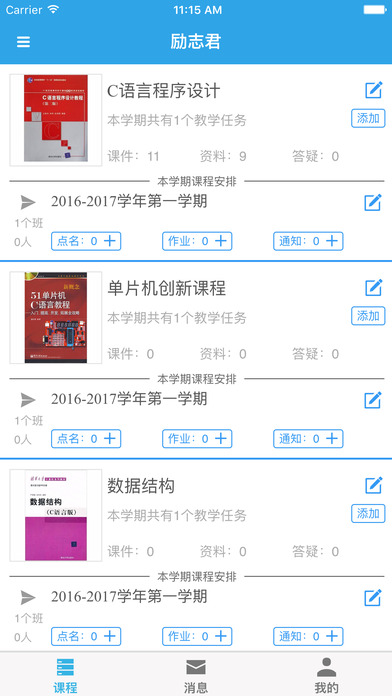Add 作业 under C语言程序设计
The width and height of the screenshot is (392, 696).
[197, 241]
